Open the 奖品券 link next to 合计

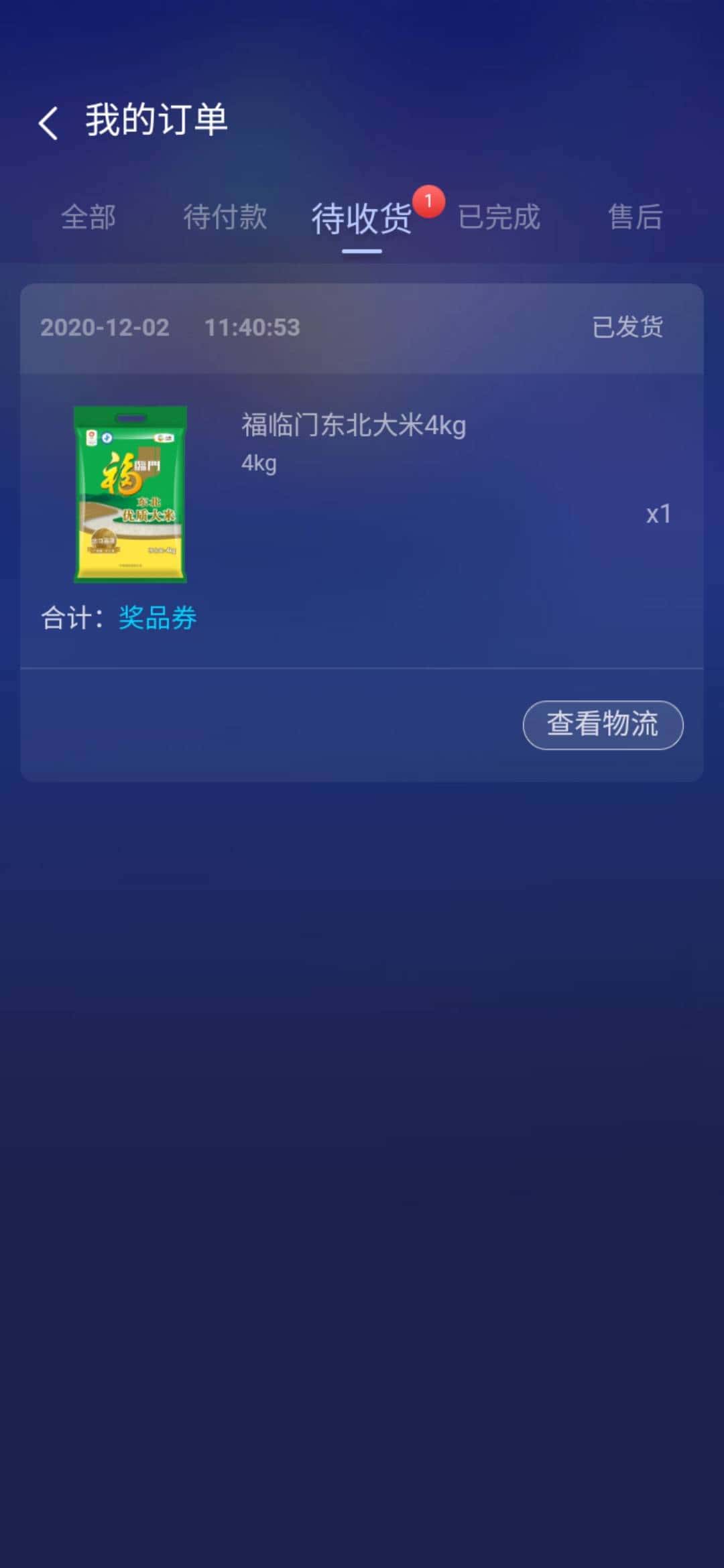coord(157,619)
